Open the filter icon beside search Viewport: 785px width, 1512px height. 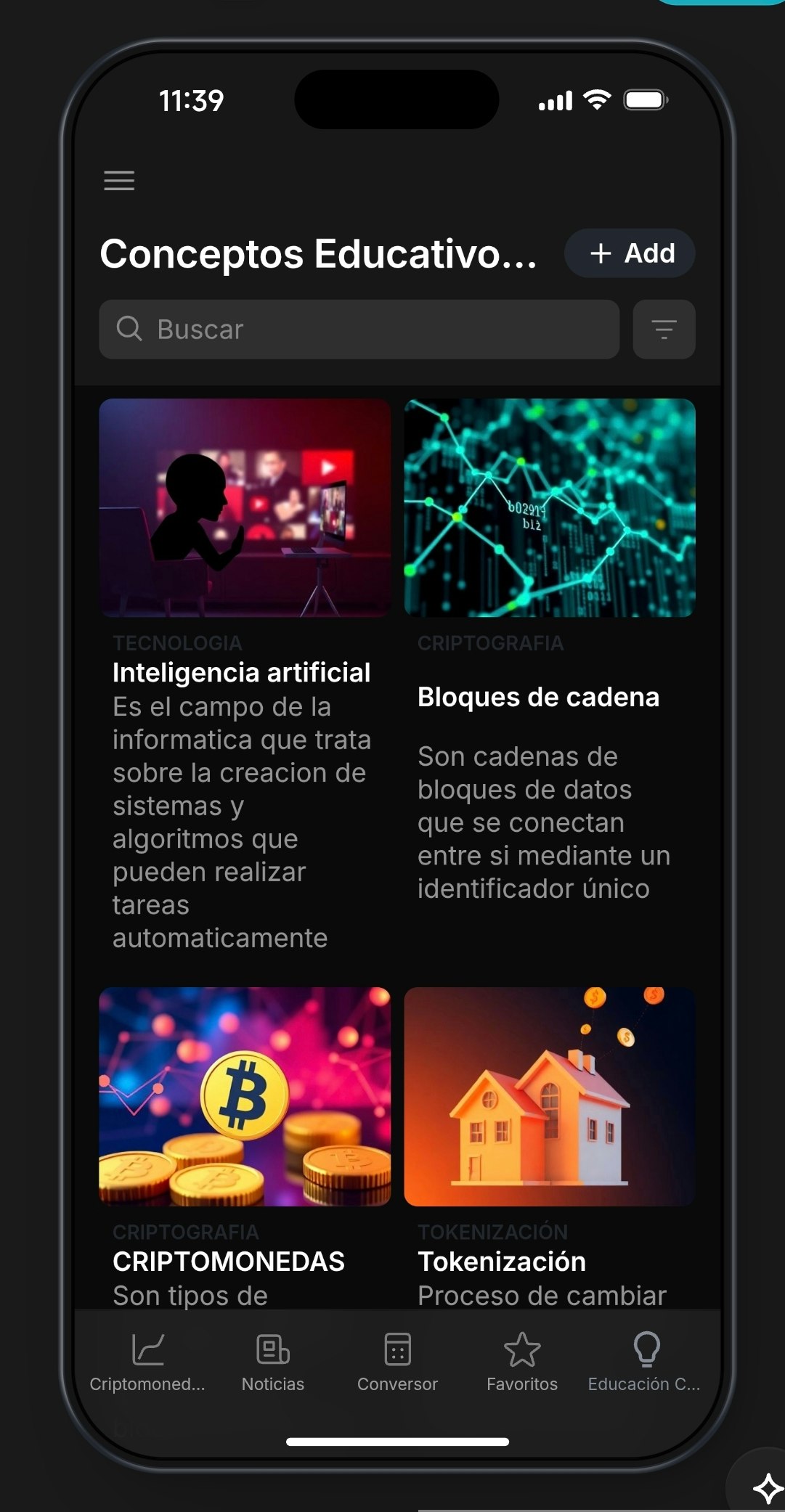point(663,330)
